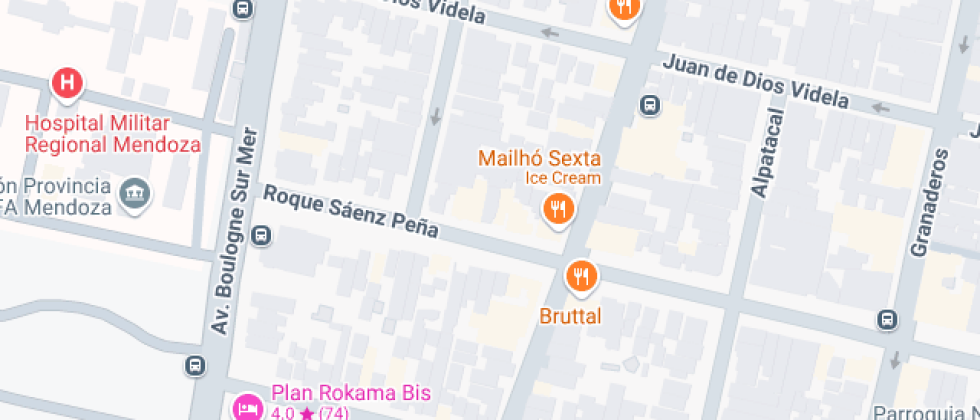Select the bus stop beside the Juan de Dios Videla label
The width and height of the screenshot is (980, 420).
(x=651, y=105)
